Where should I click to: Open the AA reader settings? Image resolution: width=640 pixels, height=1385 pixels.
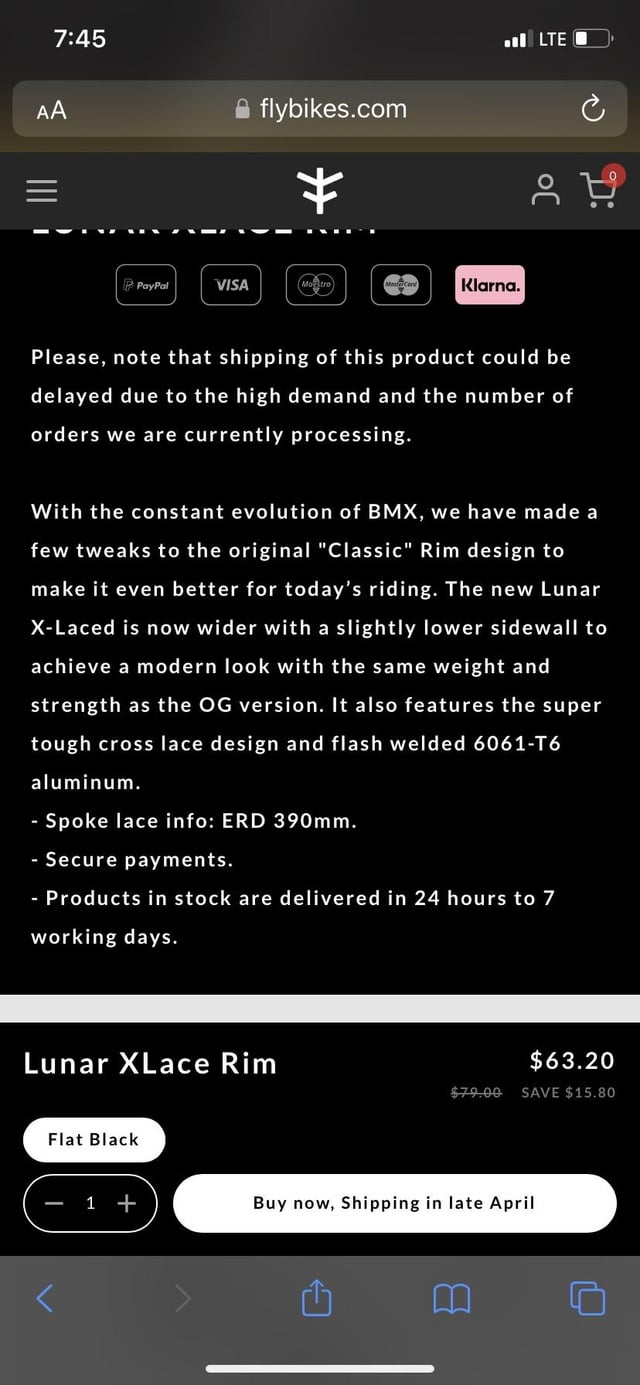click(x=51, y=110)
